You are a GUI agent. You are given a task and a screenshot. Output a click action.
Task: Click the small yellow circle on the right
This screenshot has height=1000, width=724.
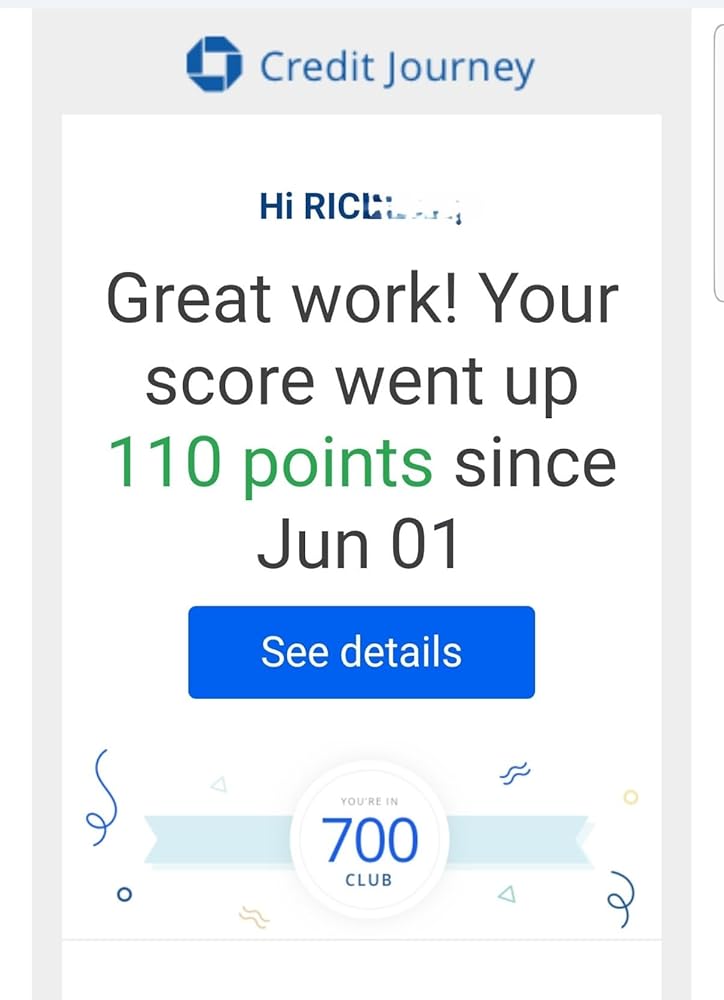(630, 799)
